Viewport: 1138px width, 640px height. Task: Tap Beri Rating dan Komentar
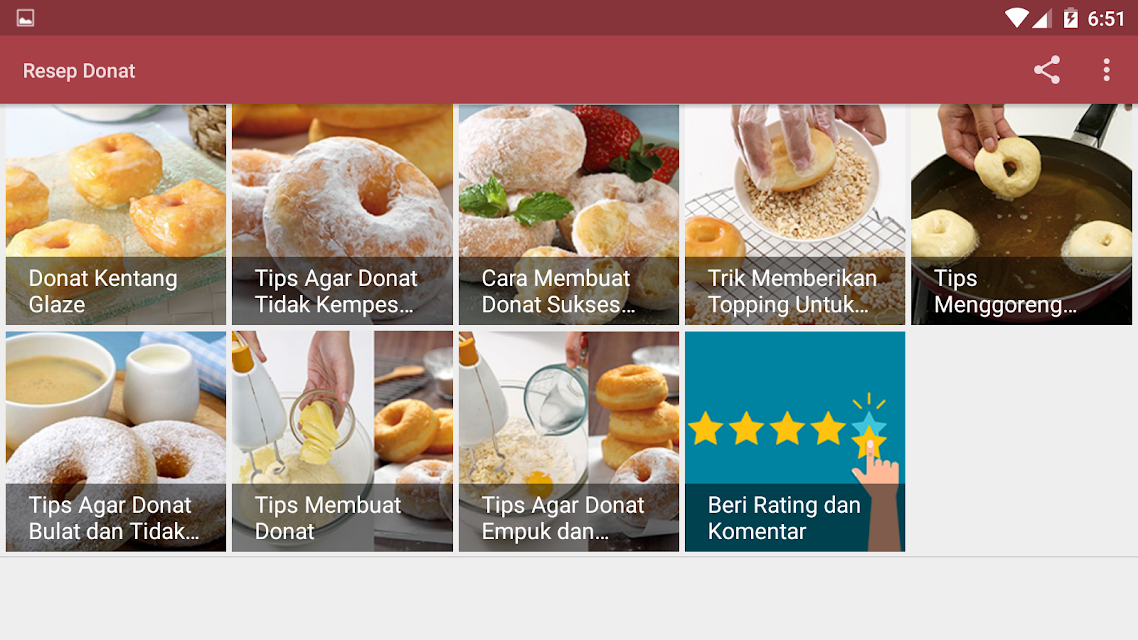795,442
